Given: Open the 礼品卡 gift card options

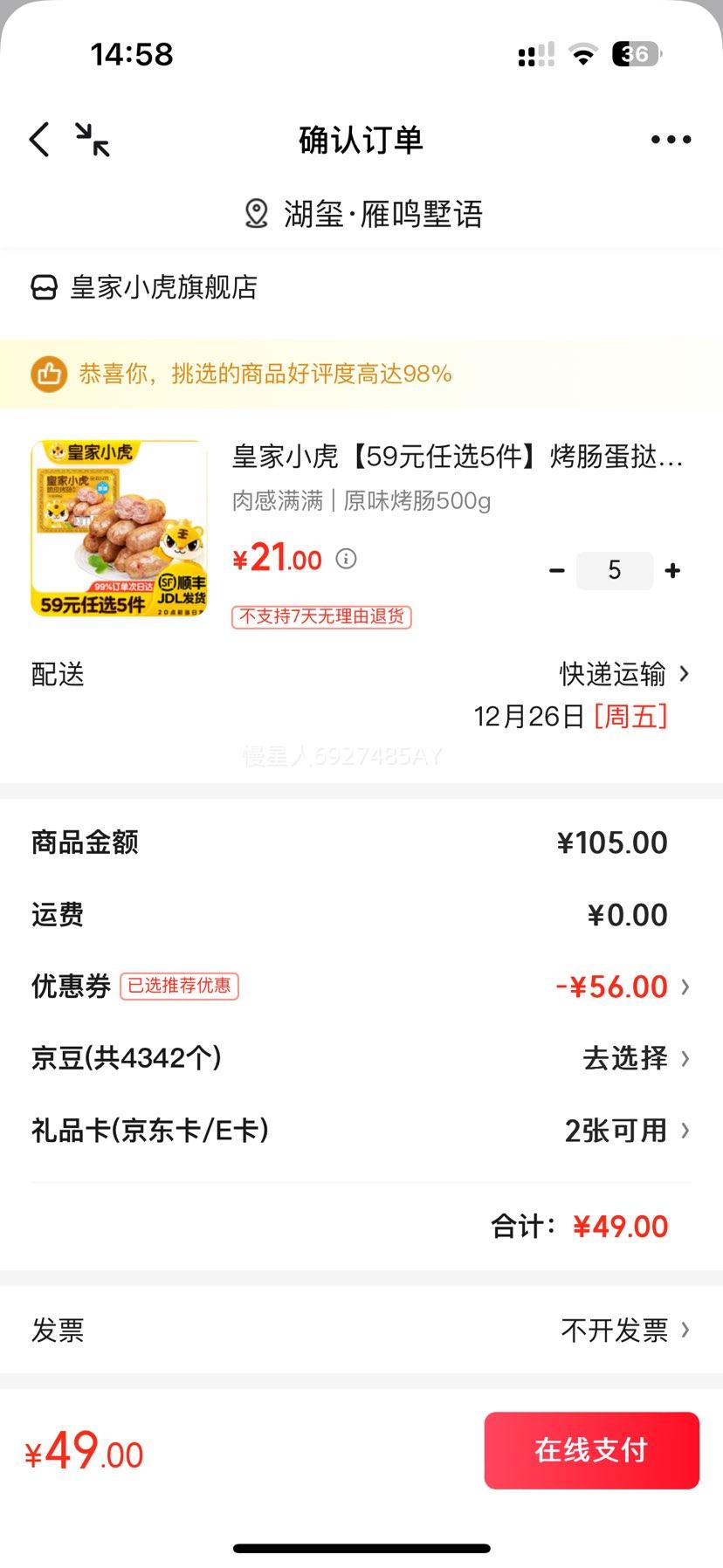Looking at the screenshot, I should click(685, 1130).
